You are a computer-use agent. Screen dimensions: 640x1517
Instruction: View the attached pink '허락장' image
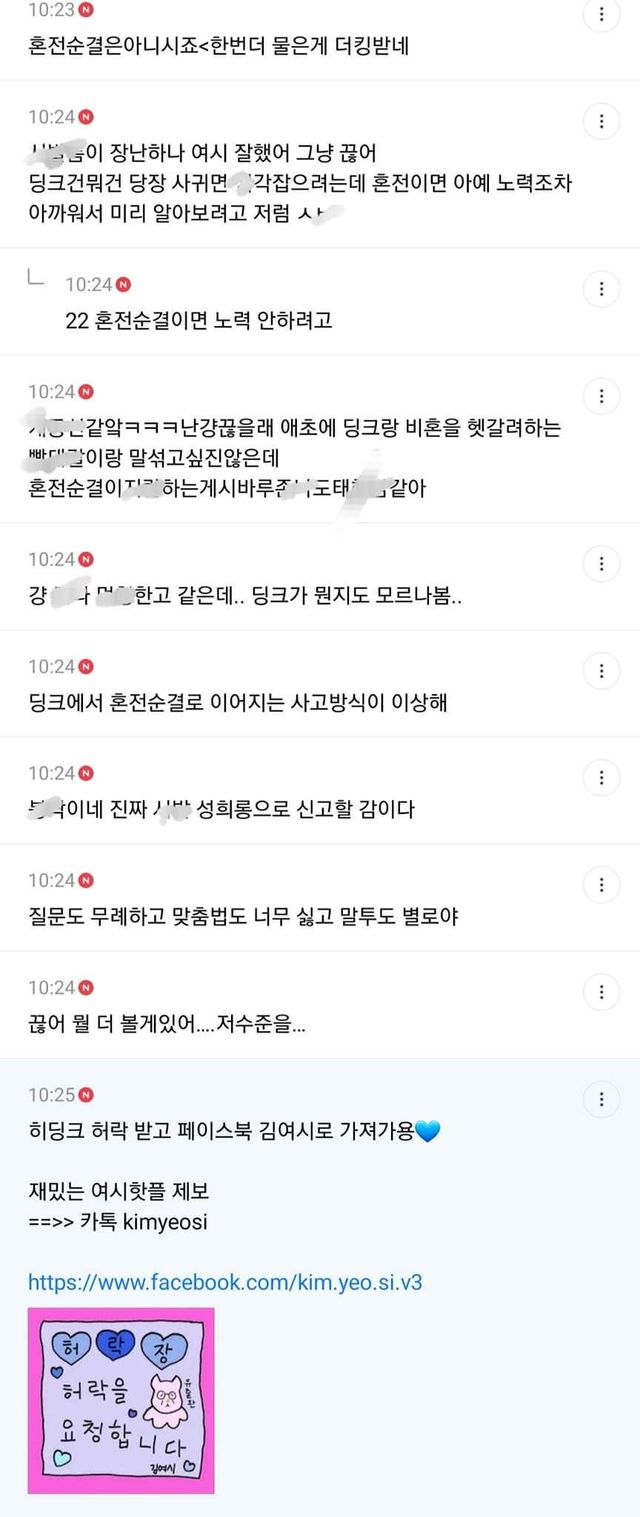coord(121,1400)
